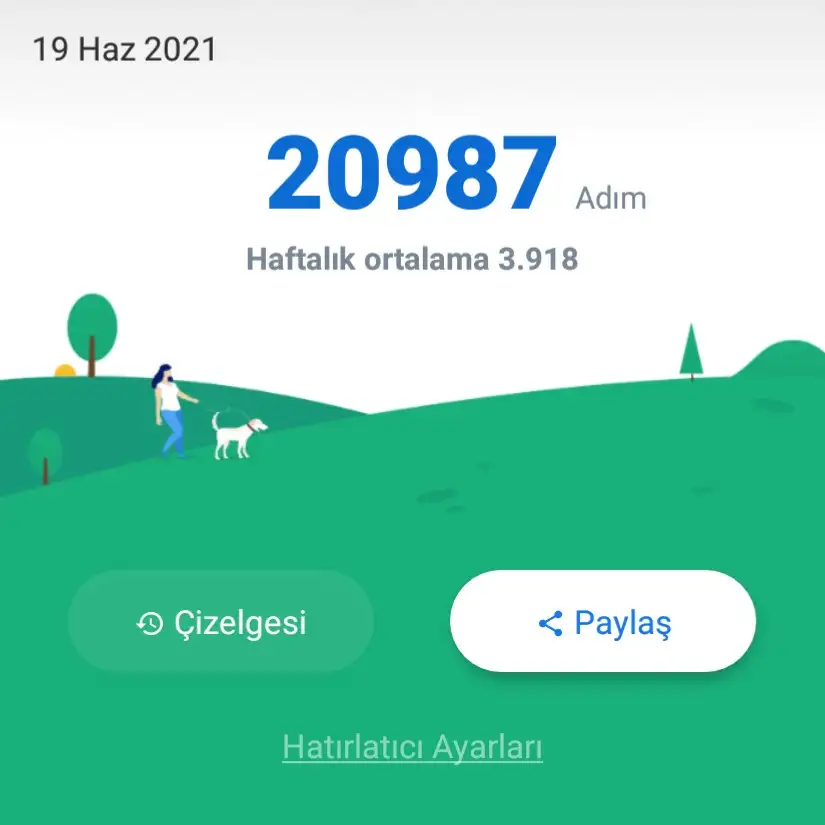Share steps with the Paylaş button
The height and width of the screenshot is (825, 825).
[603, 623]
